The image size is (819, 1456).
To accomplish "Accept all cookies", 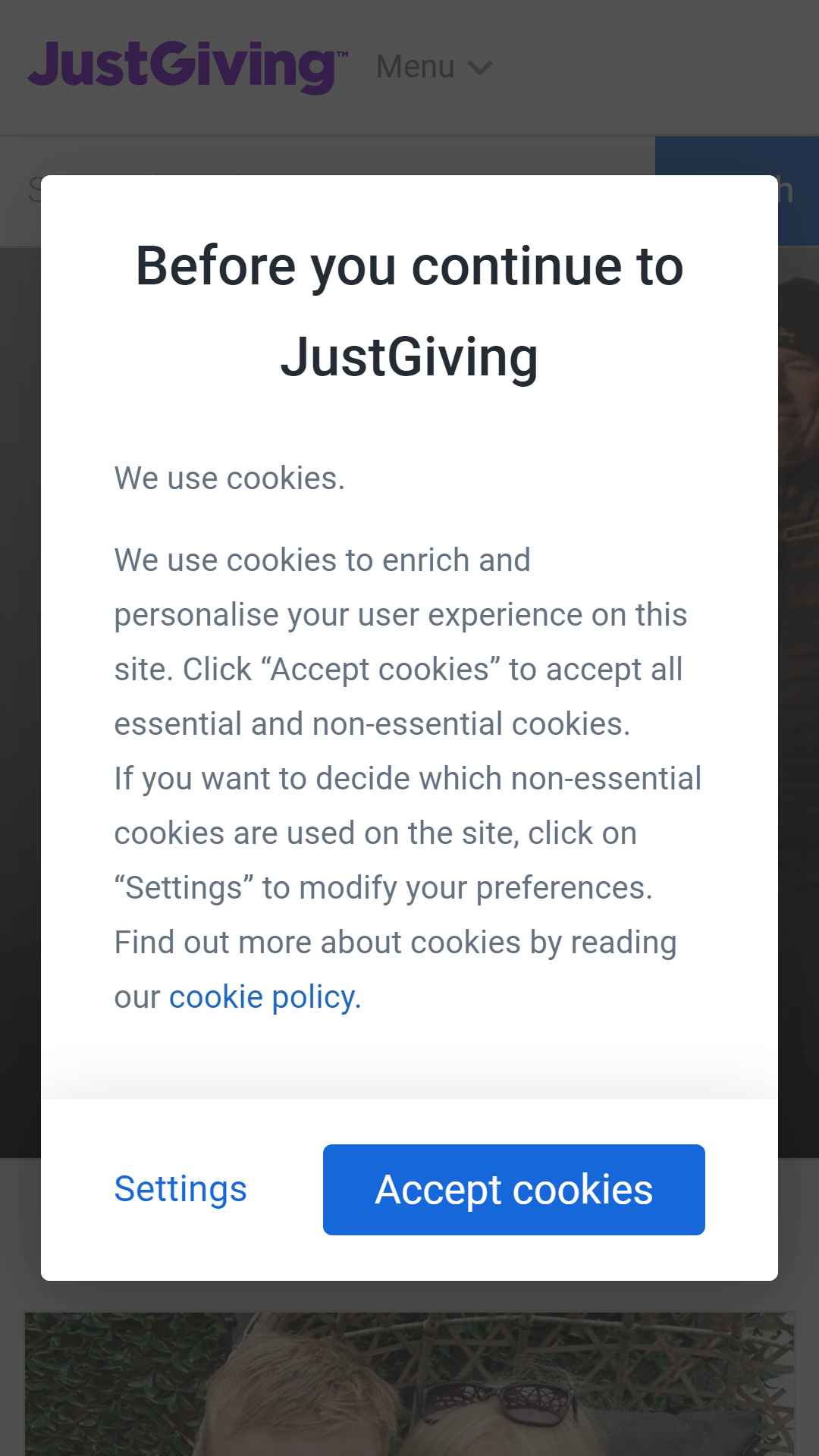I will pos(514,1190).
